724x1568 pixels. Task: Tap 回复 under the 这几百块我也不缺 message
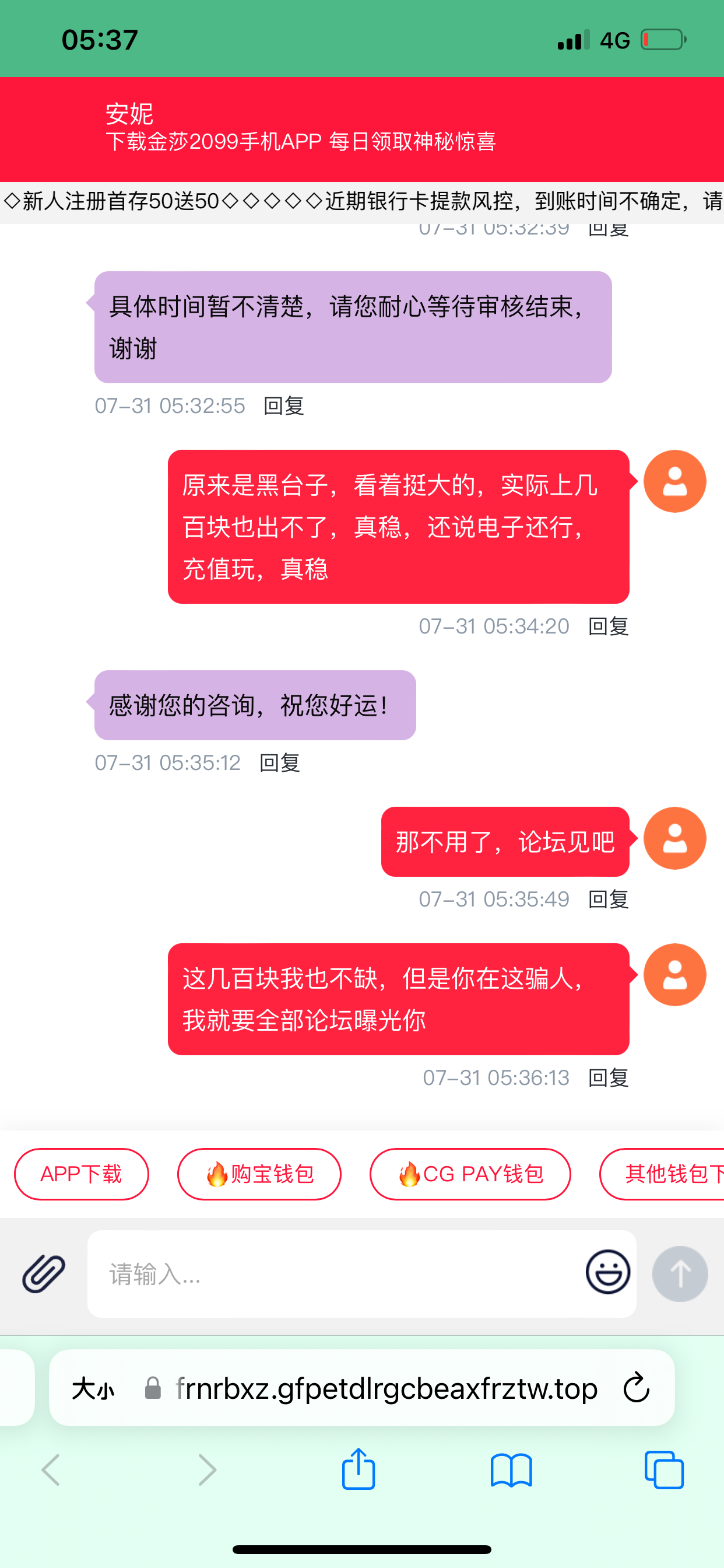pos(609,1078)
